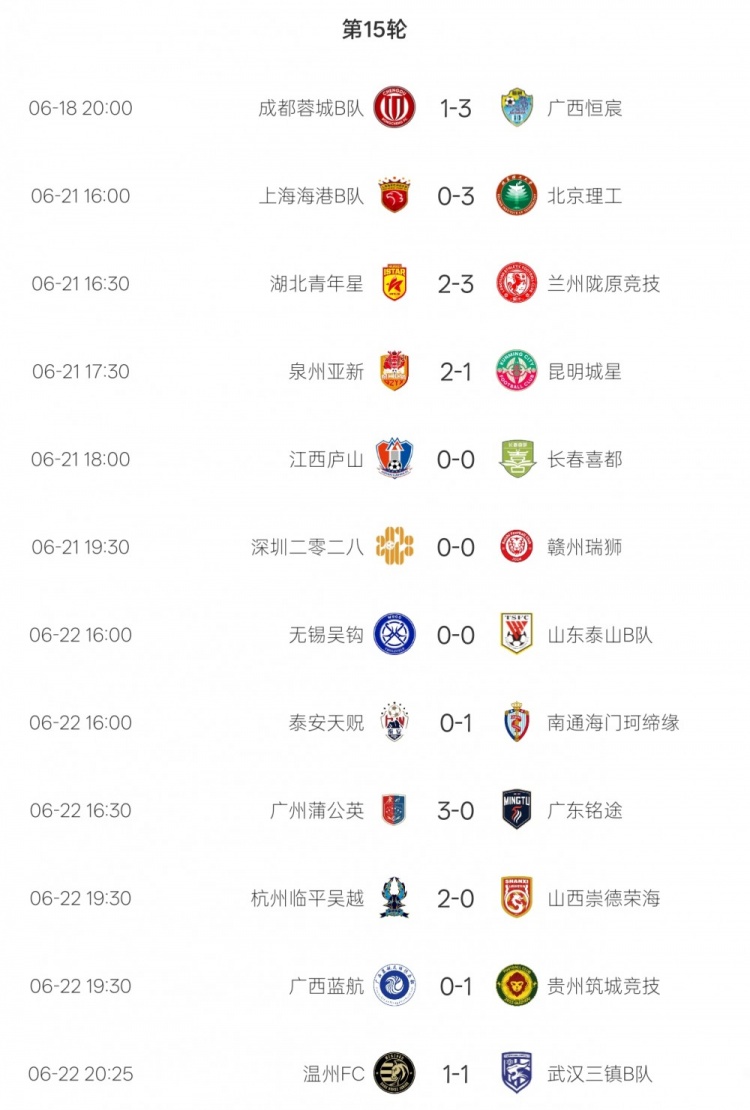Viewport: 750px width, 1110px height.
Task: Select the 广州蒲公英 vs 广东铭途 match
Action: coord(455,810)
